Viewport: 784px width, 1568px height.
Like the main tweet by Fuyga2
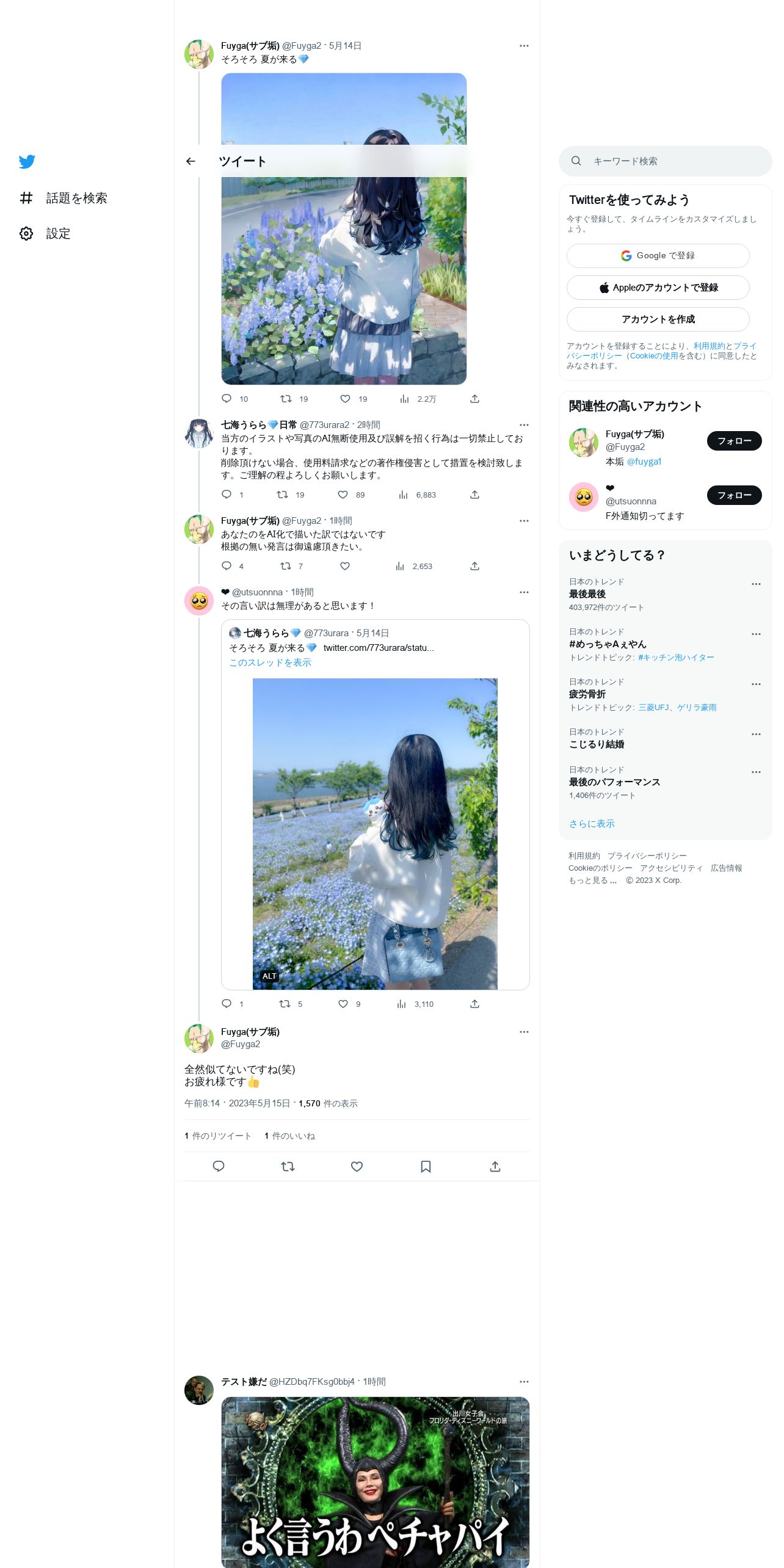point(357,1167)
